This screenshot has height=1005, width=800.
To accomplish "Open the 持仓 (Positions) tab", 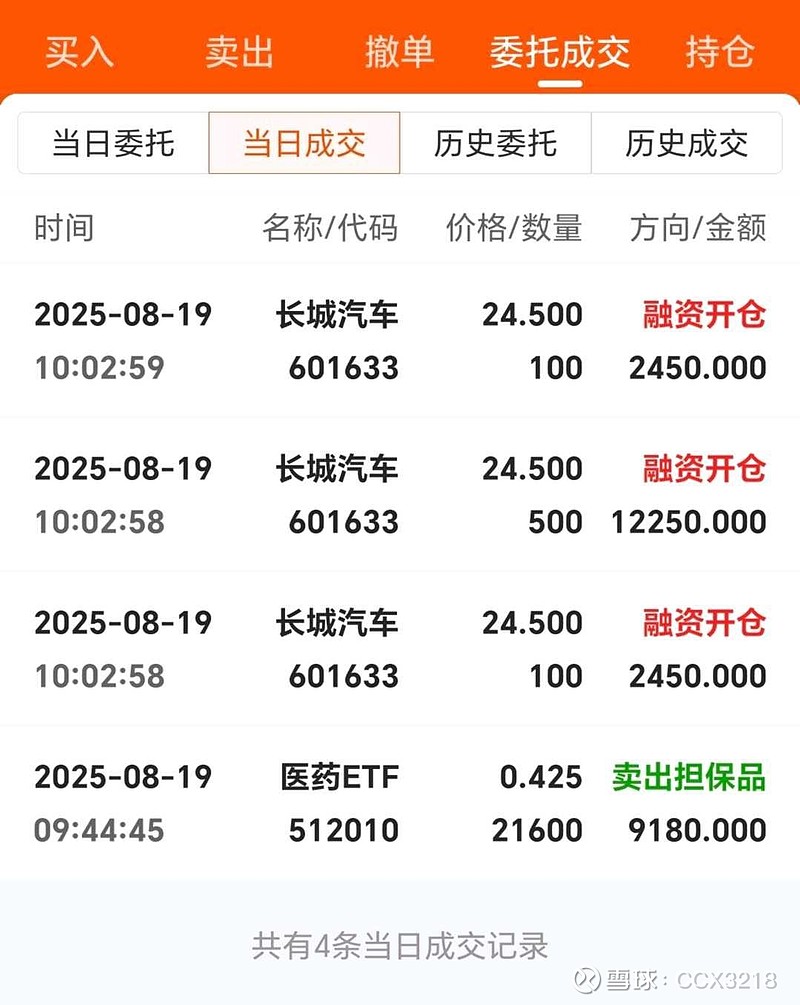I will coord(718,52).
